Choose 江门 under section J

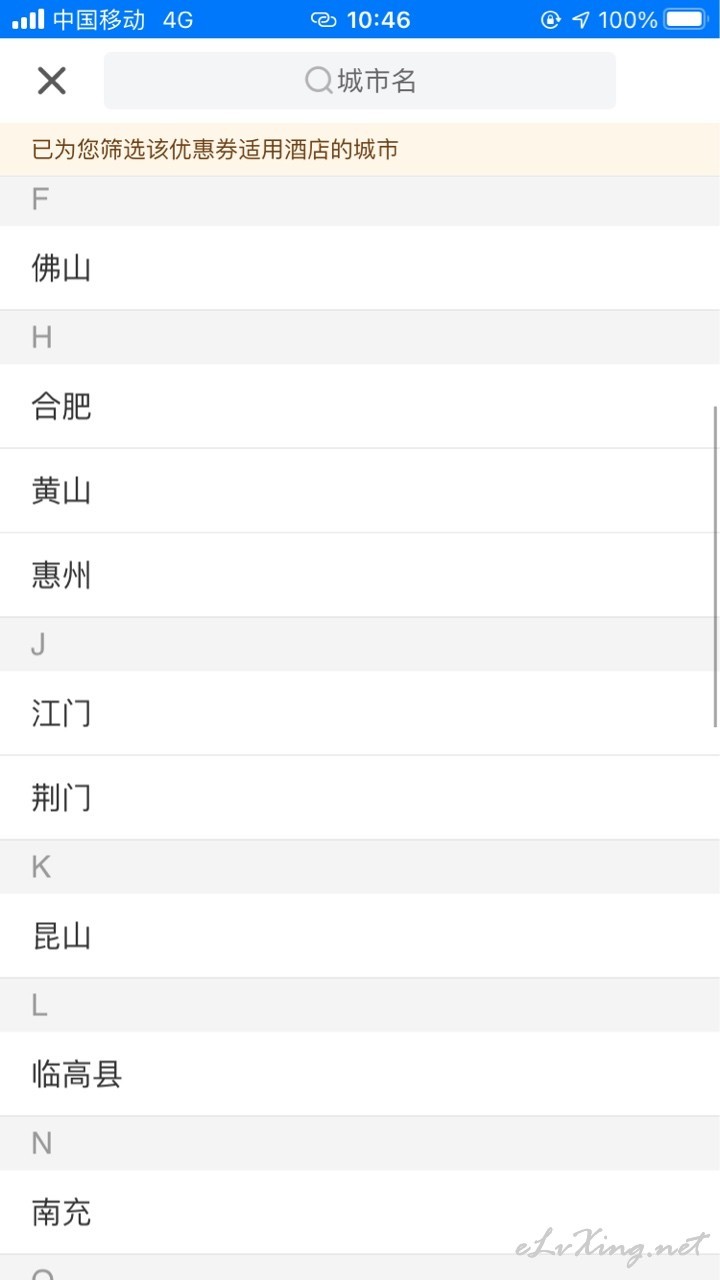click(x=360, y=713)
